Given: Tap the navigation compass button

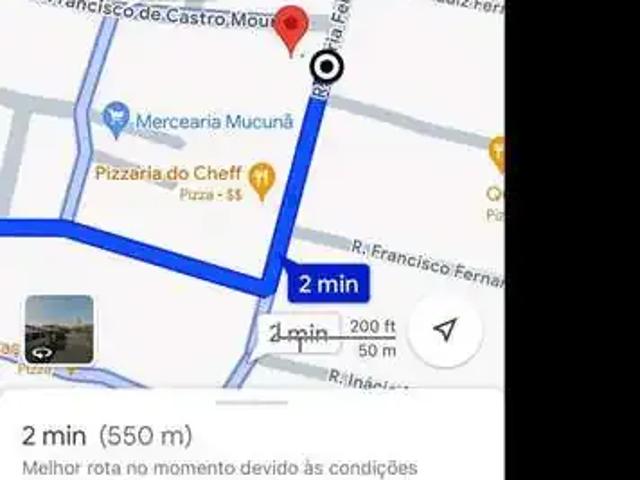Looking at the screenshot, I should point(445,331).
